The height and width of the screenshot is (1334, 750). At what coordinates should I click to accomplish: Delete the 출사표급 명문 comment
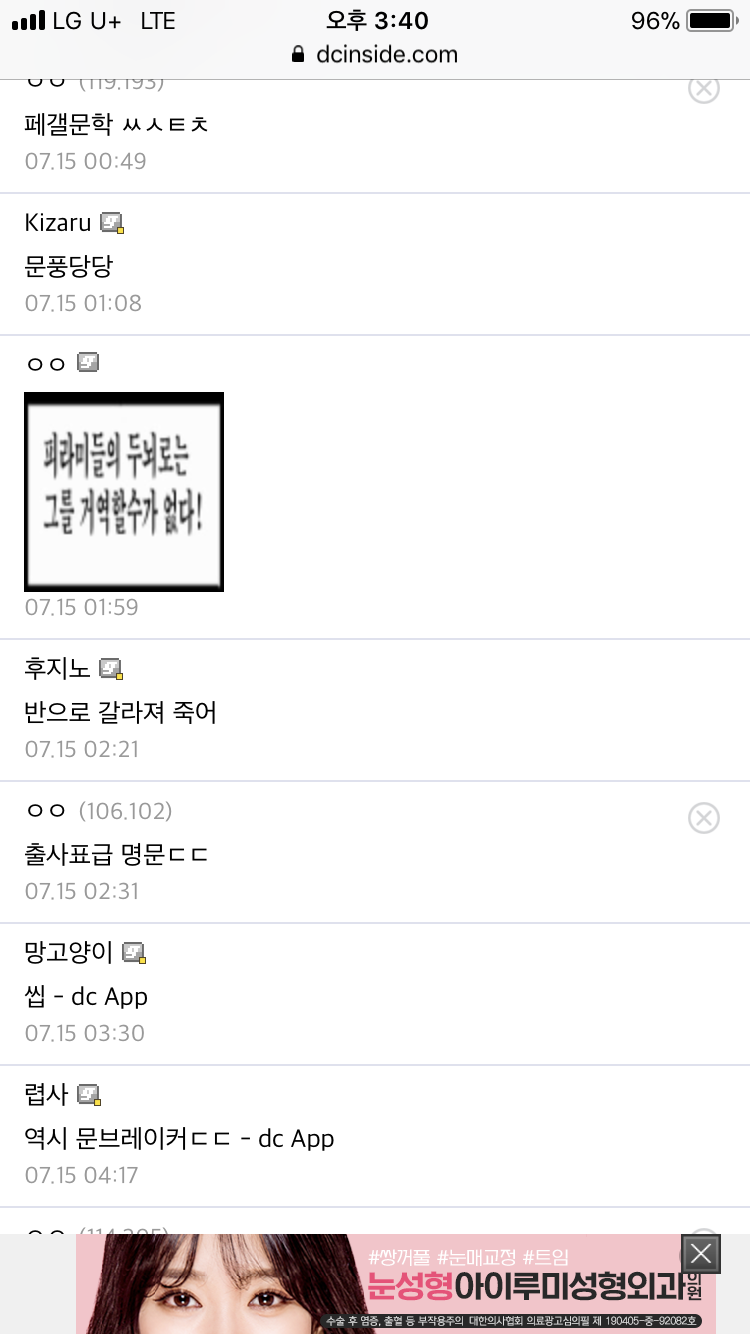click(x=704, y=818)
